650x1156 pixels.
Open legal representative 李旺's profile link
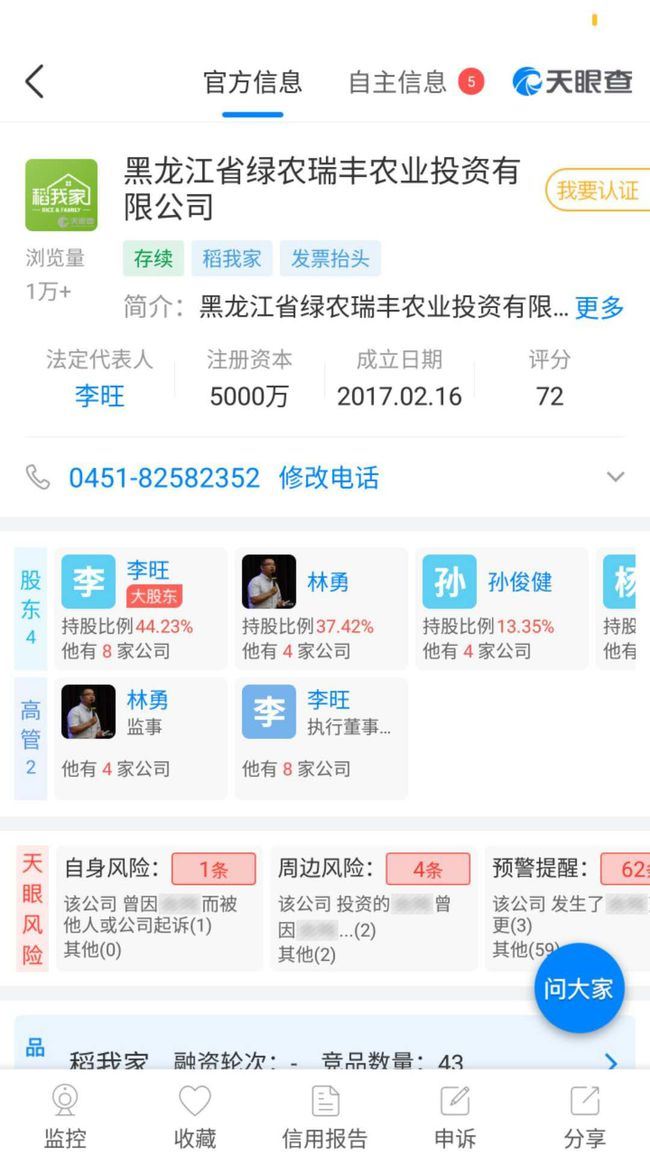click(99, 396)
